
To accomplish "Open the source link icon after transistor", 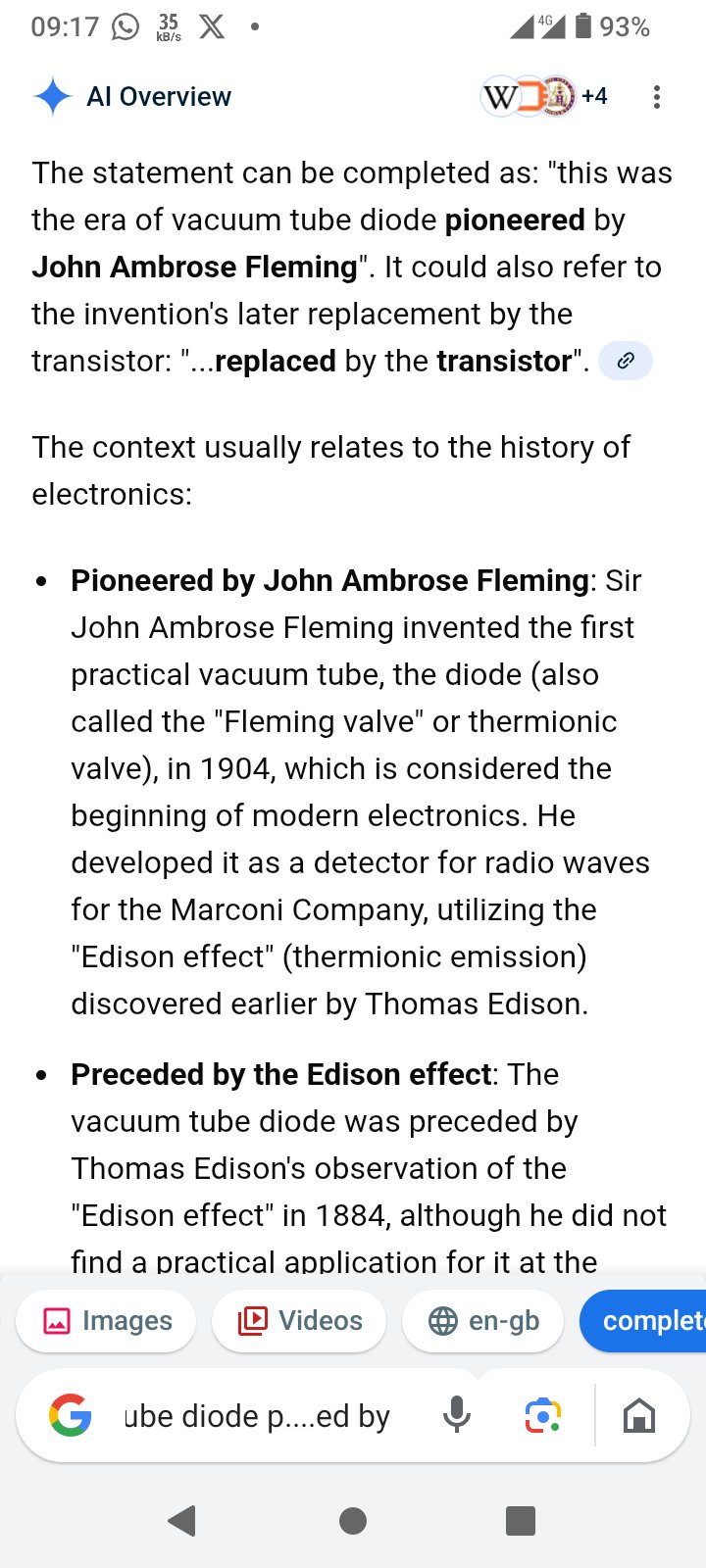I will [625, 361].
